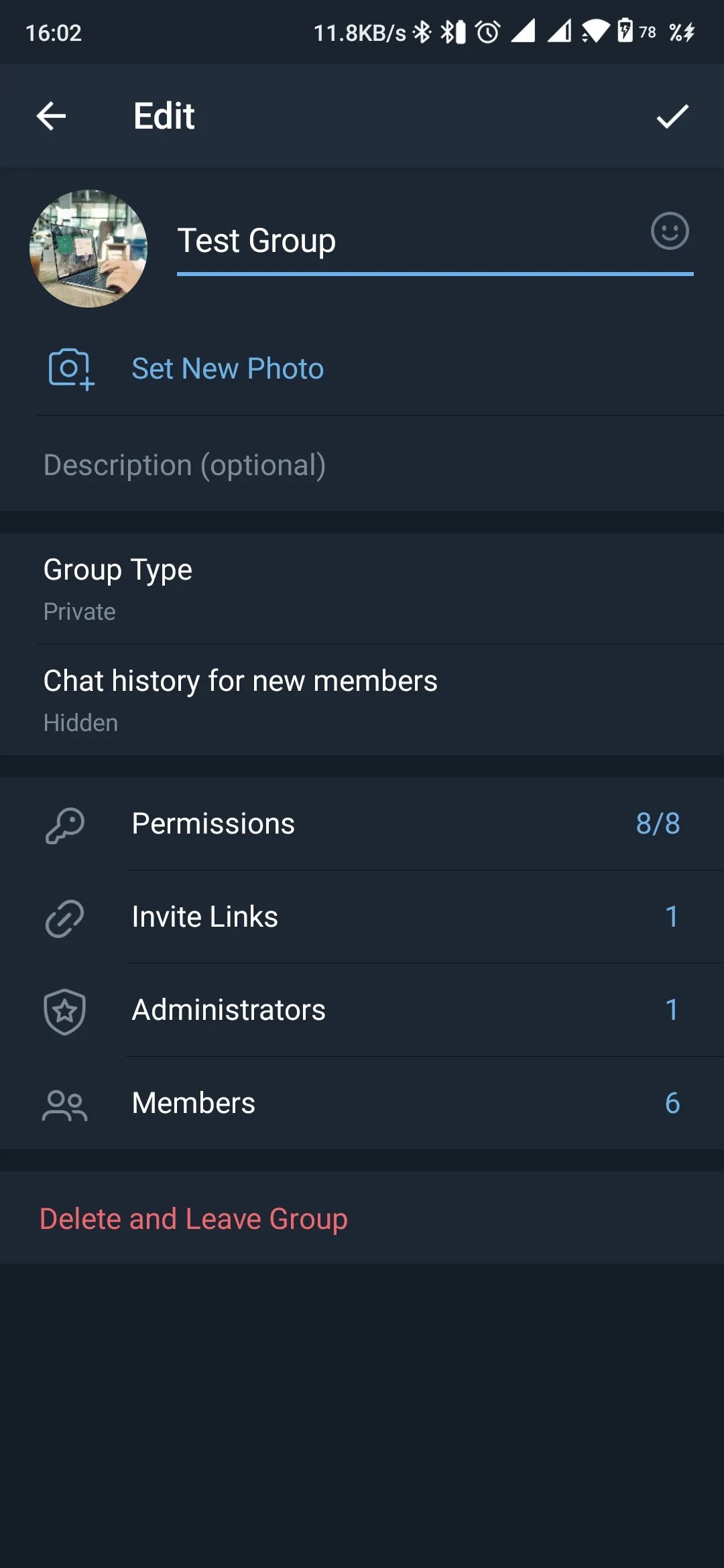Select Delete and Leave Group
This screenshot has height=1568, width=724.
(194, 1218)
